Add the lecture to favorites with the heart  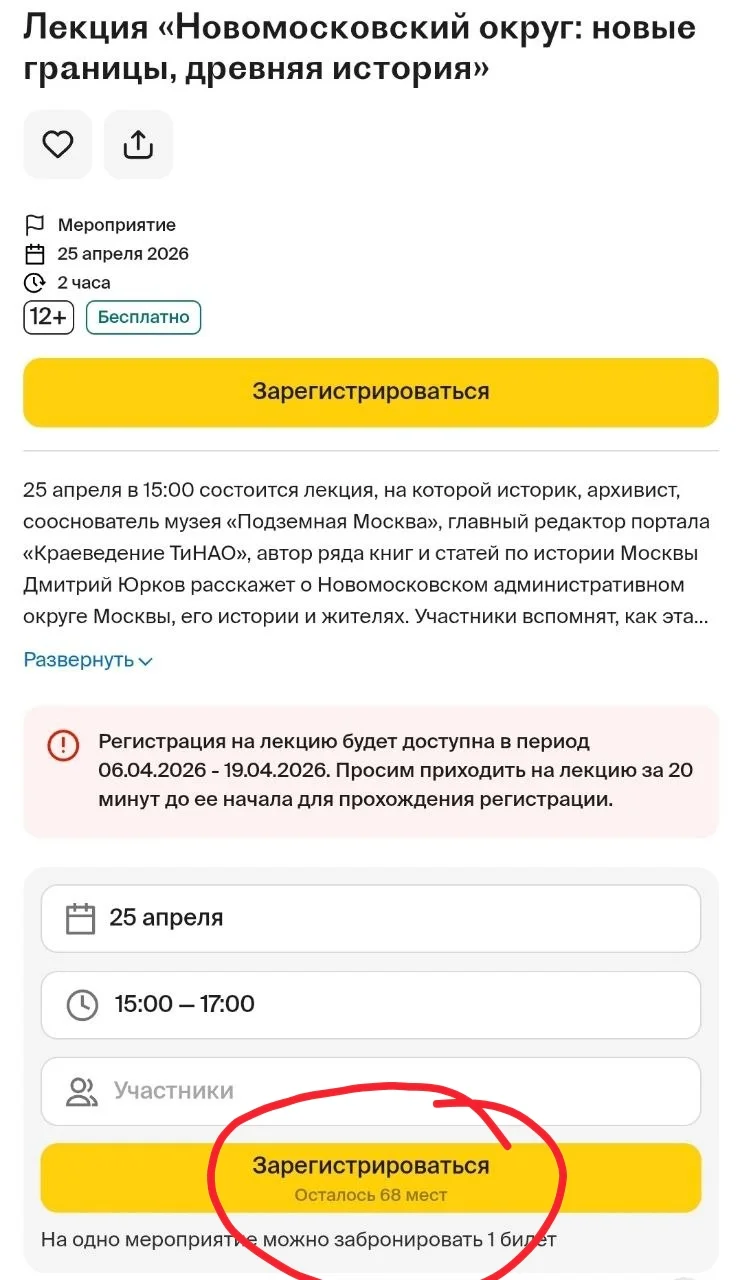tap(58, 145)
